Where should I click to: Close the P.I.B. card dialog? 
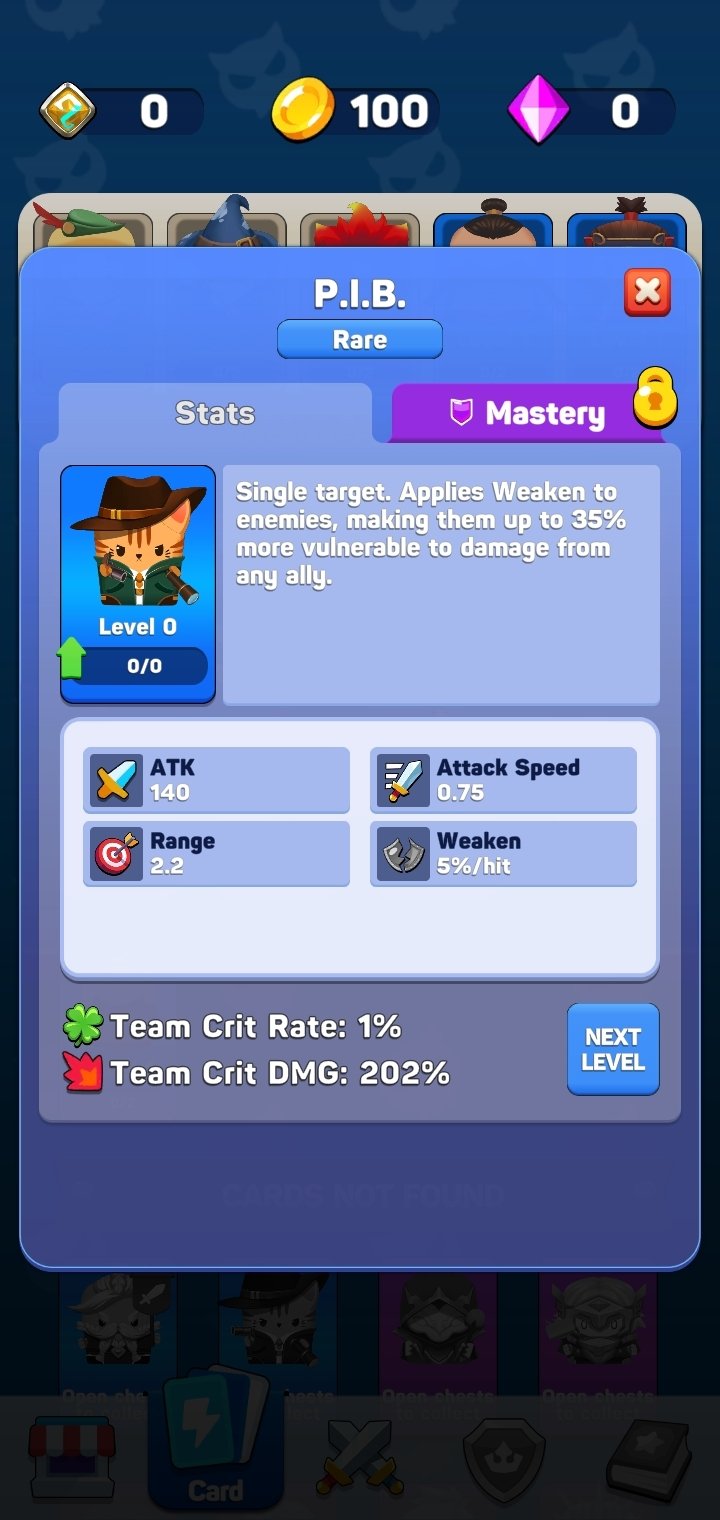[647, 292]
